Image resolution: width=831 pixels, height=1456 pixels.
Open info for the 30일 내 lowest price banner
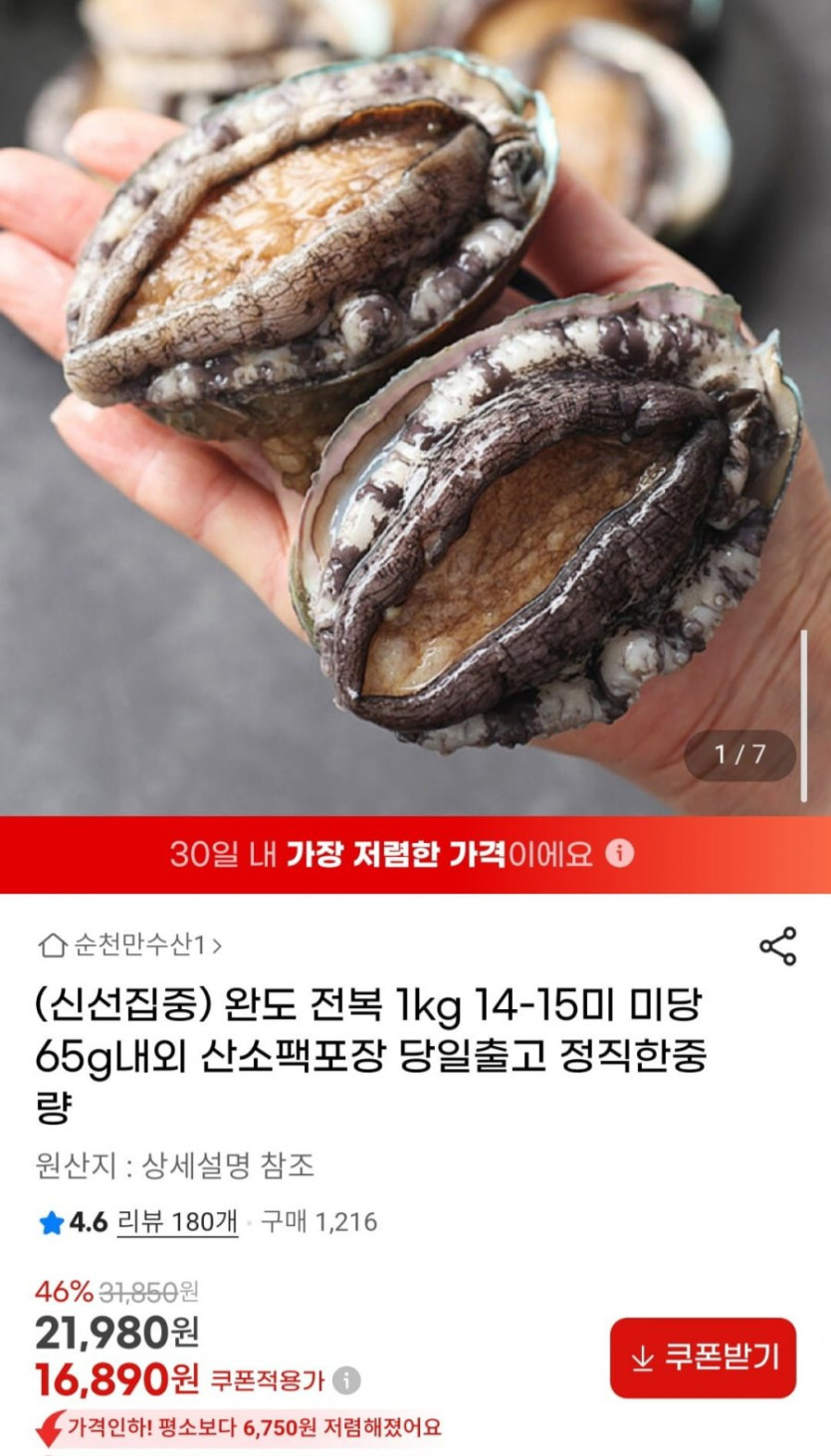point(620,854)
